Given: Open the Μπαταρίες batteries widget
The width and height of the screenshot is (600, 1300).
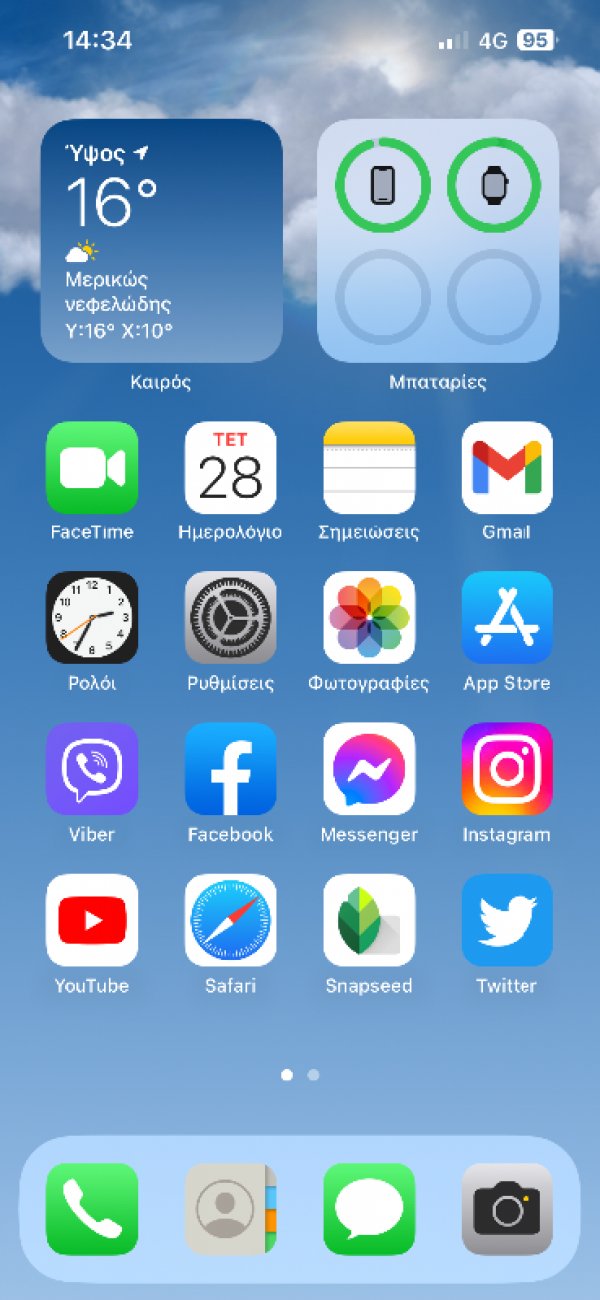Looking at the screenshot, I should tap(438, 240).
